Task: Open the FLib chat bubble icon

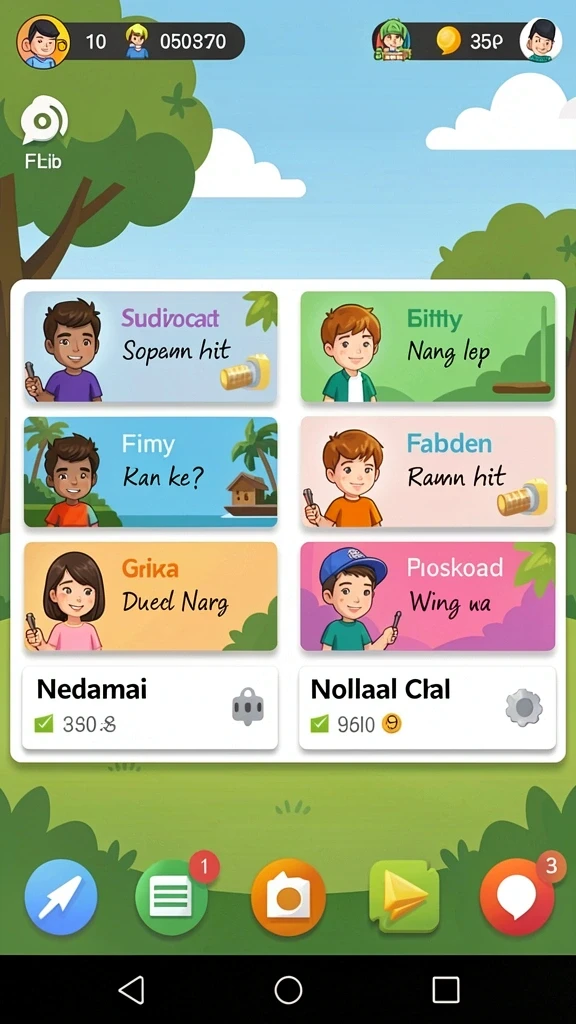Action: pos(44,121)
